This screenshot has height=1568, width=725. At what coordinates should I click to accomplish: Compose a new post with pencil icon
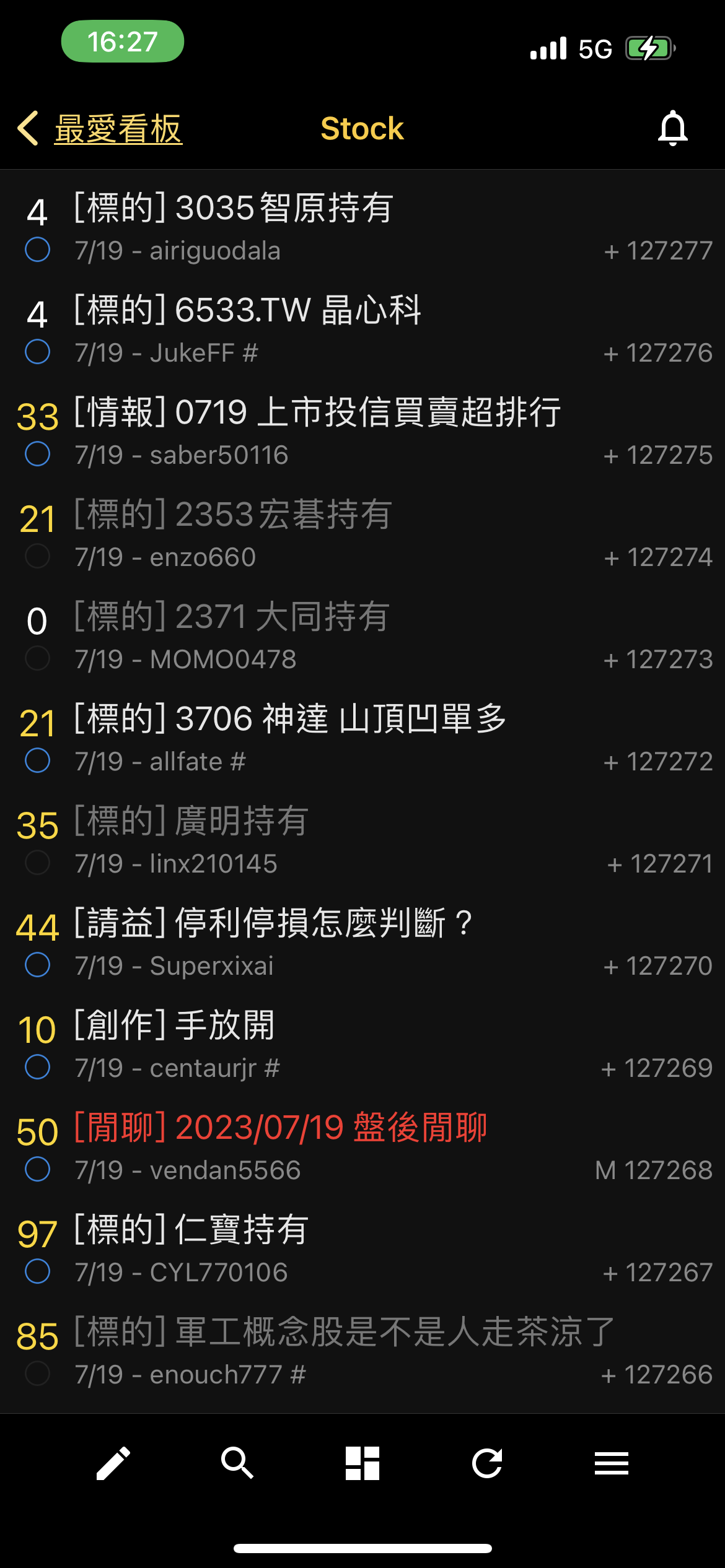tap(113, 1463)
